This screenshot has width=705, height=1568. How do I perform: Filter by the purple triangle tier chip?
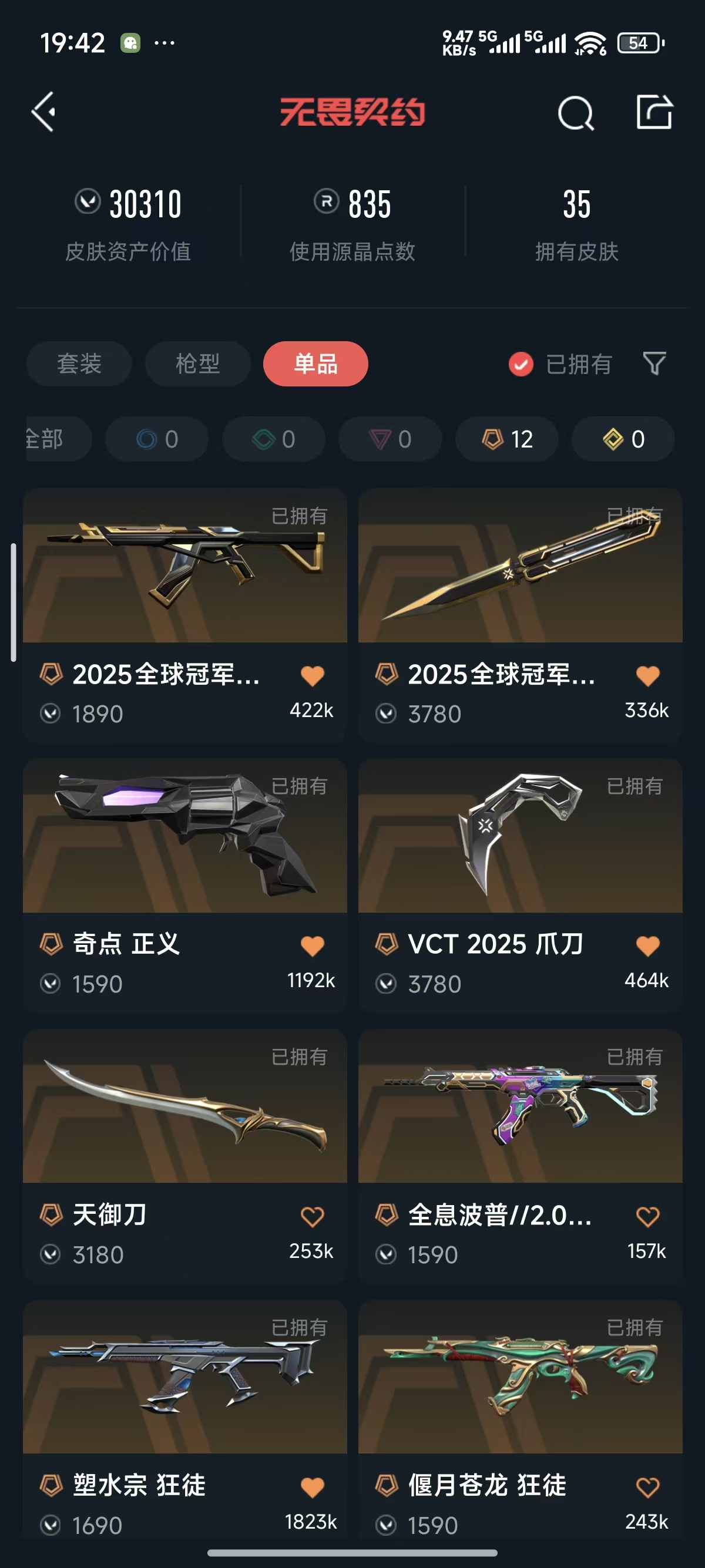pos(390,439)
